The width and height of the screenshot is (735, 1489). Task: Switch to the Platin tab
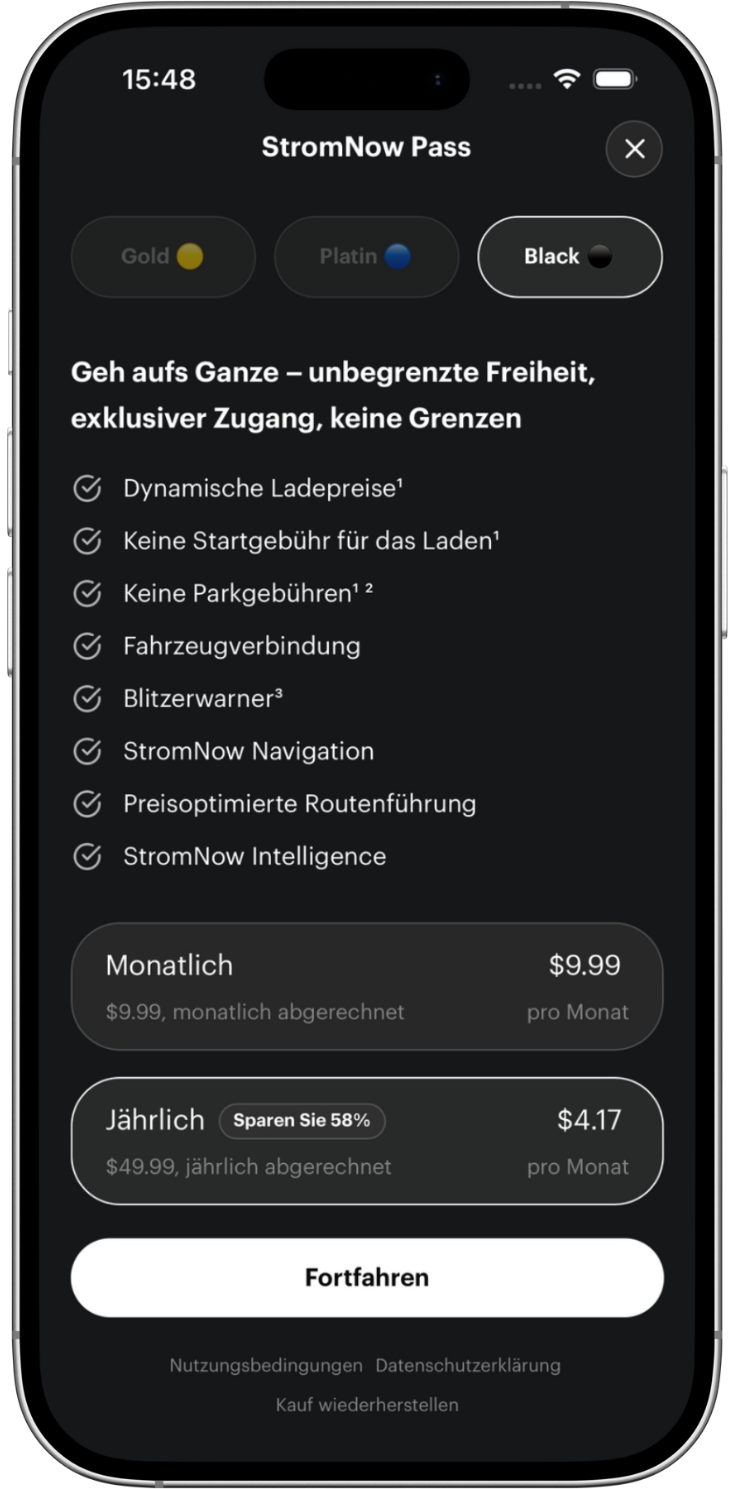click(366, 256)
